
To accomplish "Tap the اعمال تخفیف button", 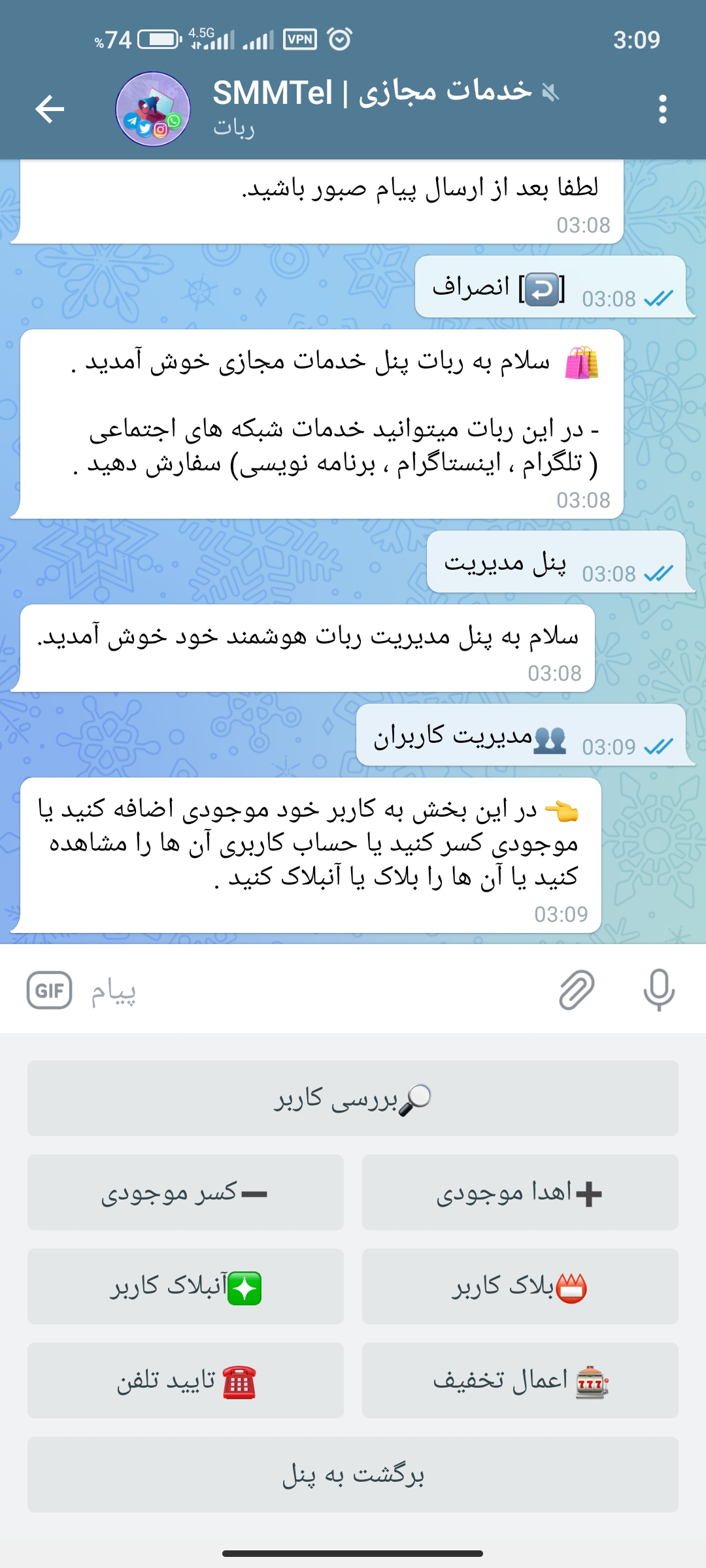I will (520, 1380).
